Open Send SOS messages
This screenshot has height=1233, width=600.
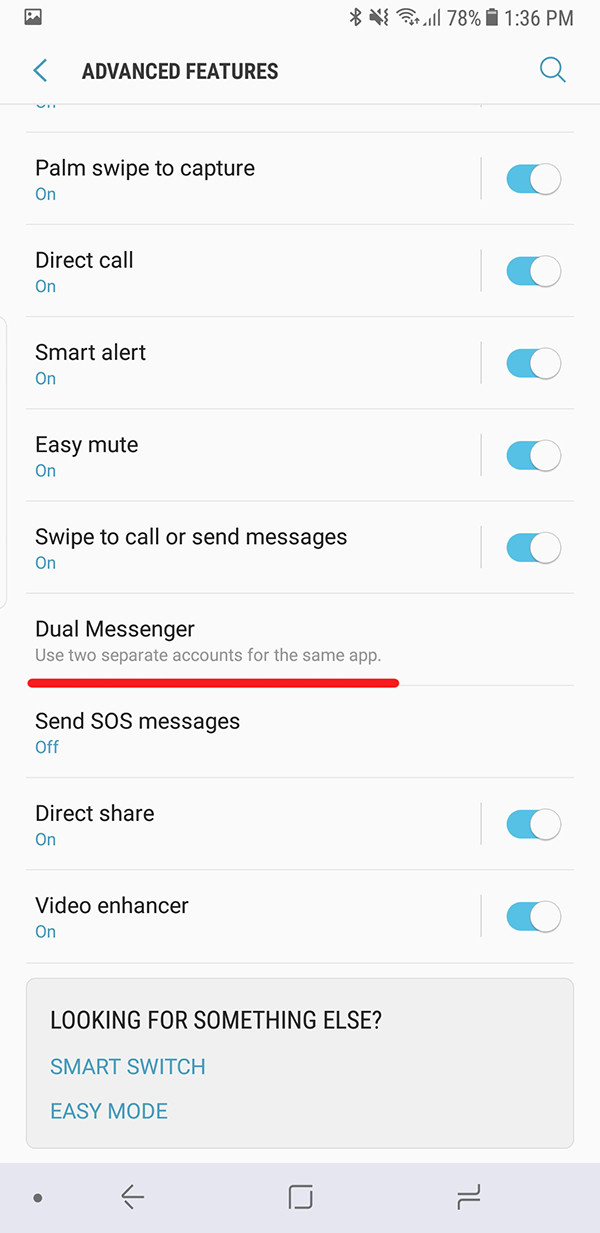[x=138, y=732]
